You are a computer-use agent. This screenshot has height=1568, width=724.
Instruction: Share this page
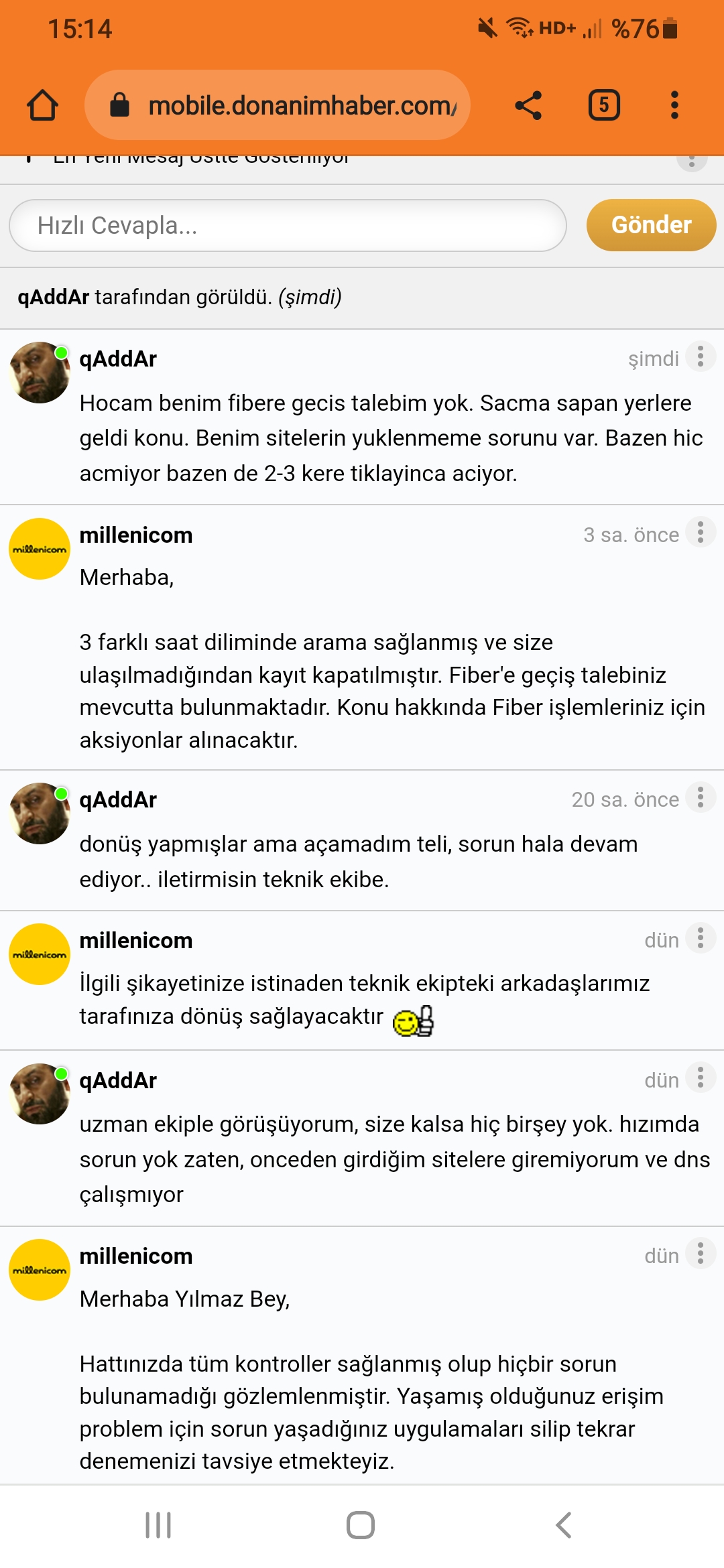pyautogui.click(x=528, y=105)
